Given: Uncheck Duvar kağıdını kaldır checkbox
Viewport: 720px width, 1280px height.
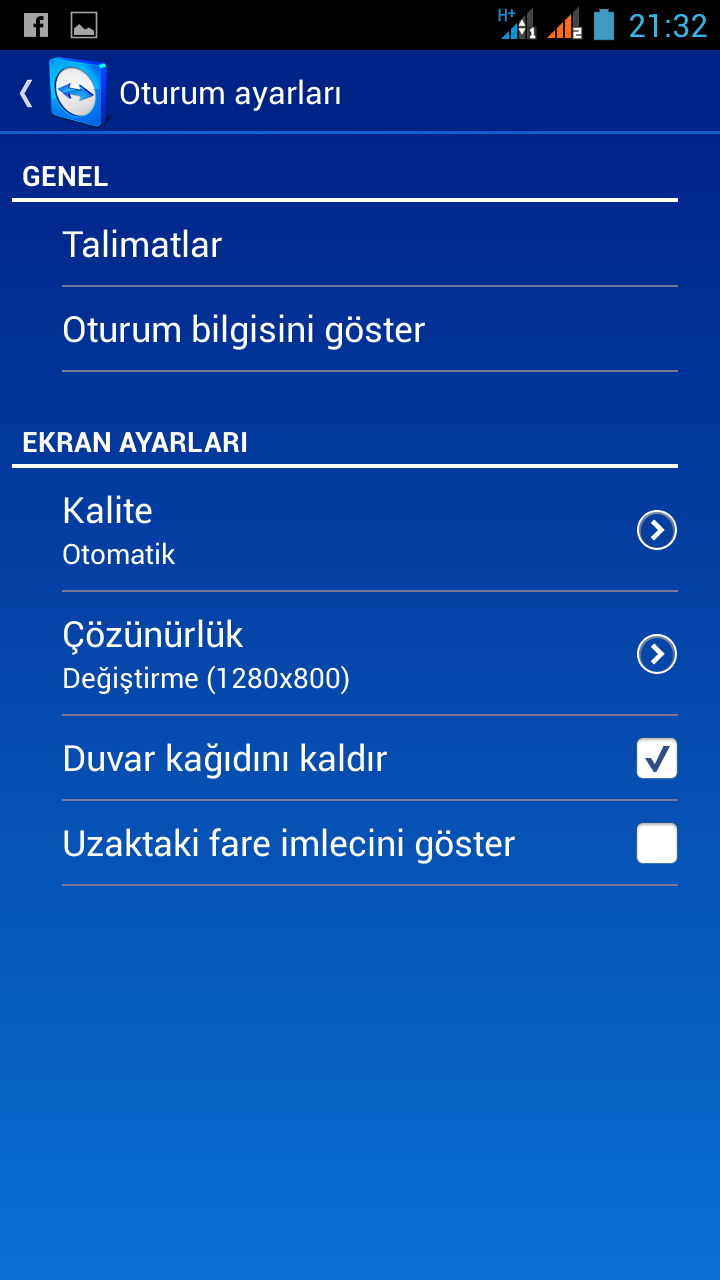Looking at the screenshot, I should [657, 759].
